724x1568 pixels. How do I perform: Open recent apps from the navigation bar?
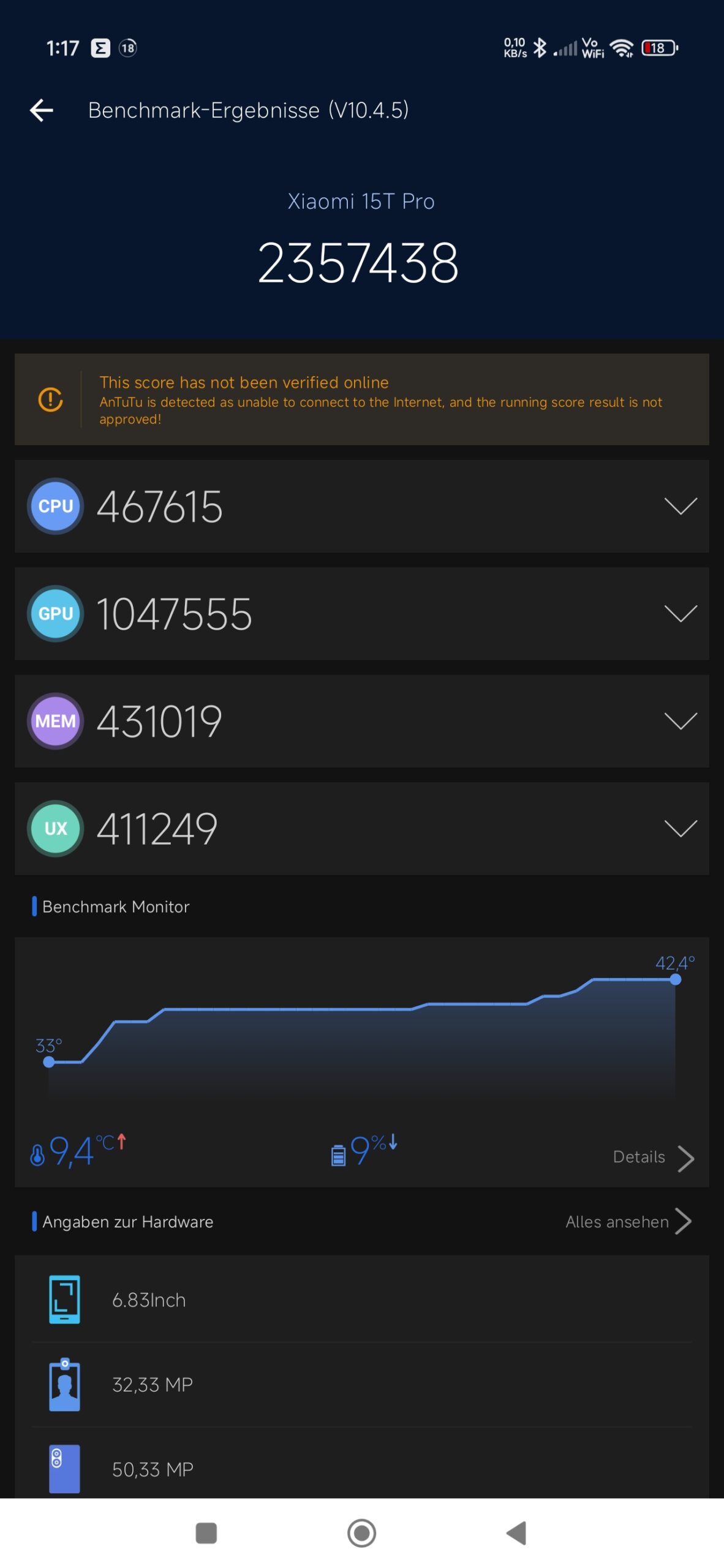point(206,1533)
